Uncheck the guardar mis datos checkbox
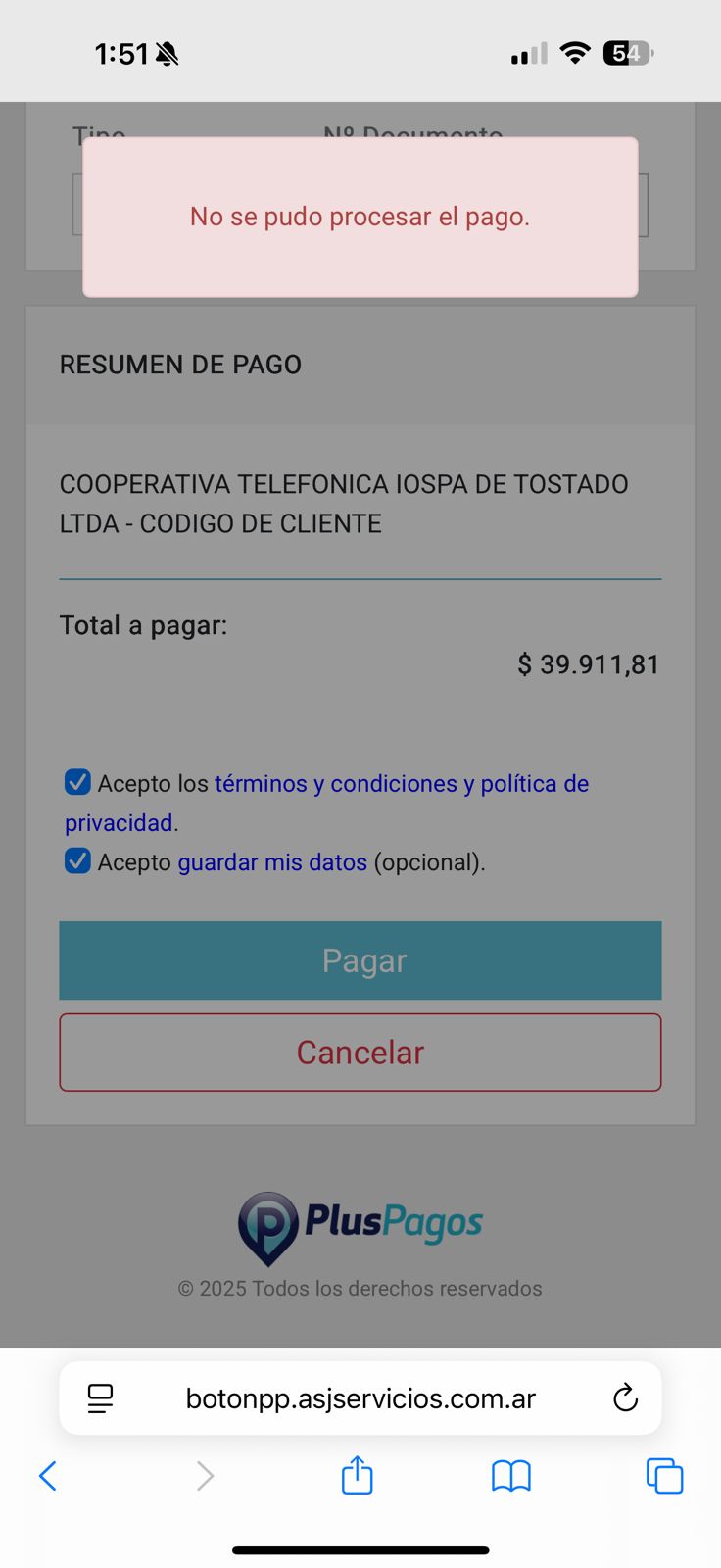Screen dimensions: 721x1568 coord(77,861)
